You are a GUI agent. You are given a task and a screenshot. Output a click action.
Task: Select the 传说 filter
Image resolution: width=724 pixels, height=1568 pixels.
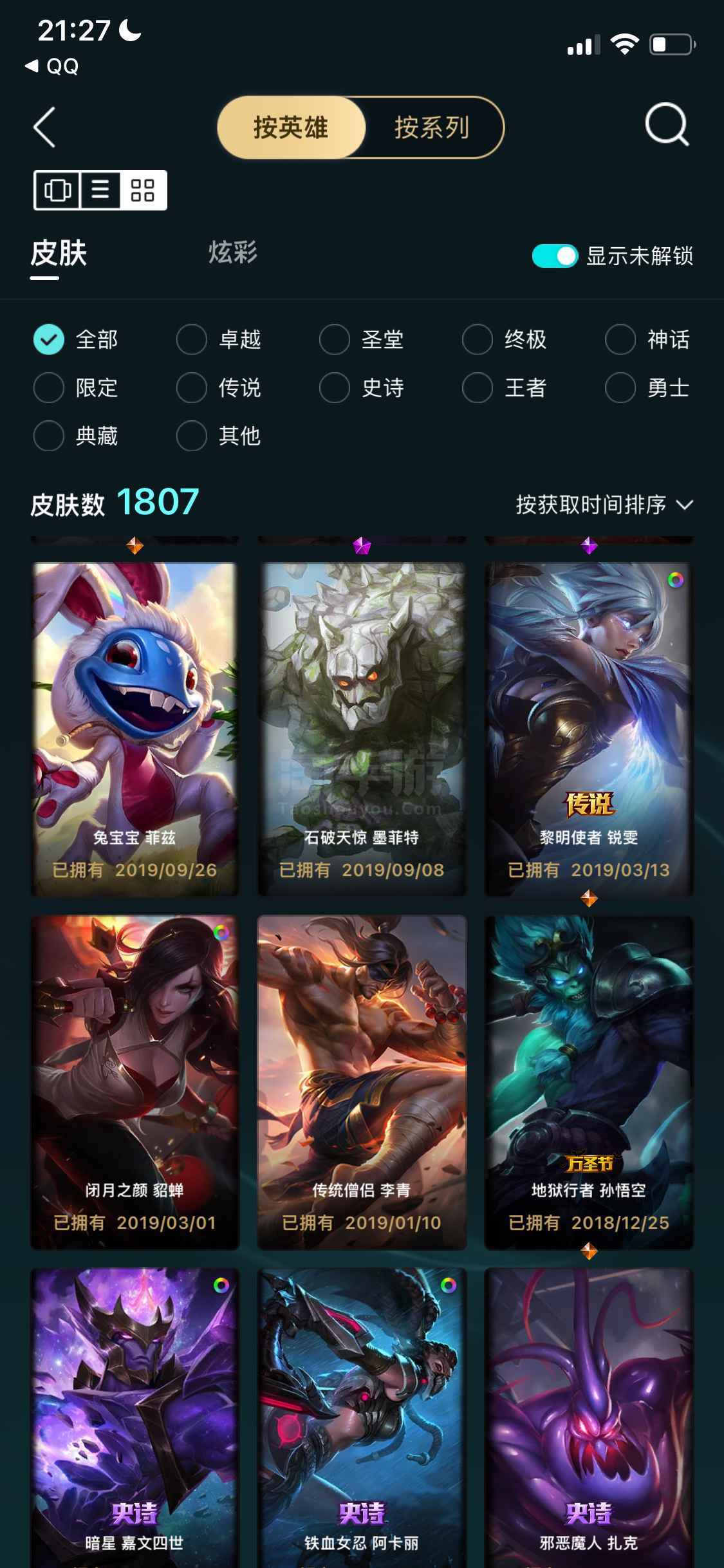click(219, 387)
